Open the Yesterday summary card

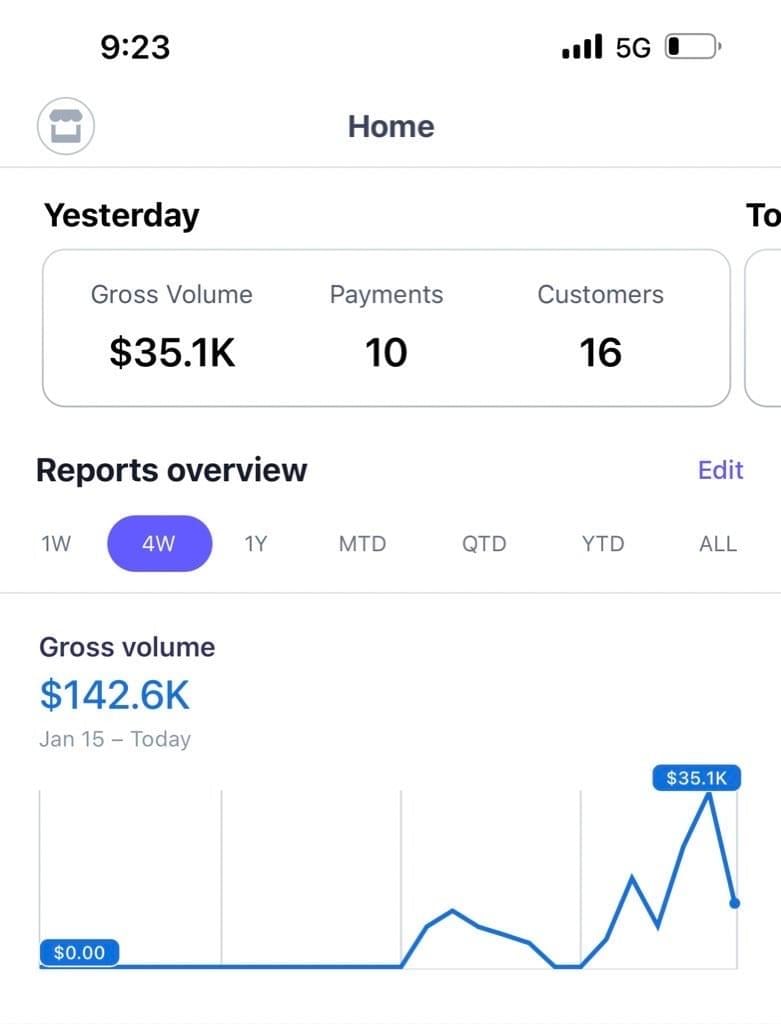(386, 328)
